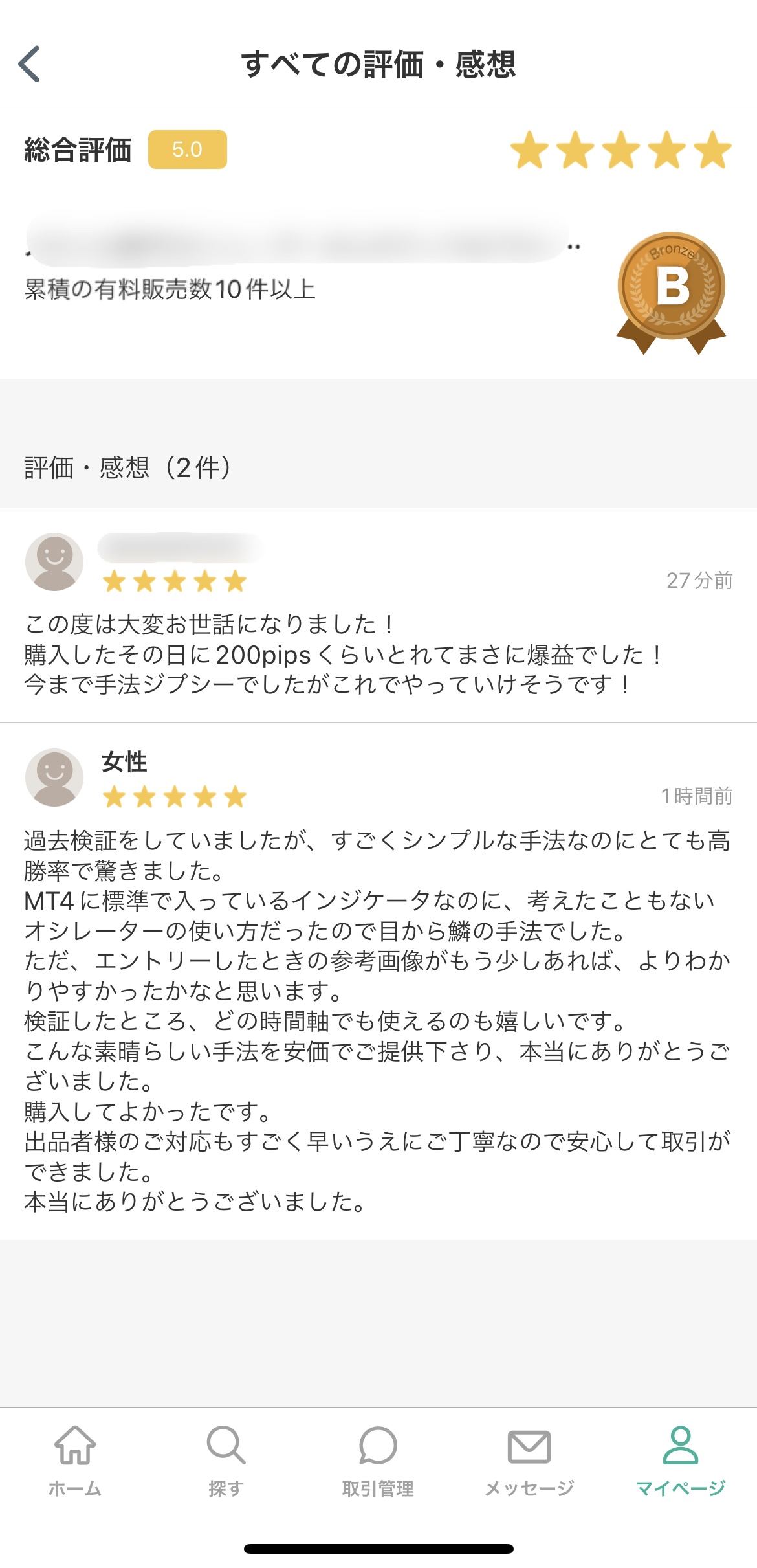Go back from the reviews page
The height and width of the screenshot is (1568, 757).
(x=30, y=64)
